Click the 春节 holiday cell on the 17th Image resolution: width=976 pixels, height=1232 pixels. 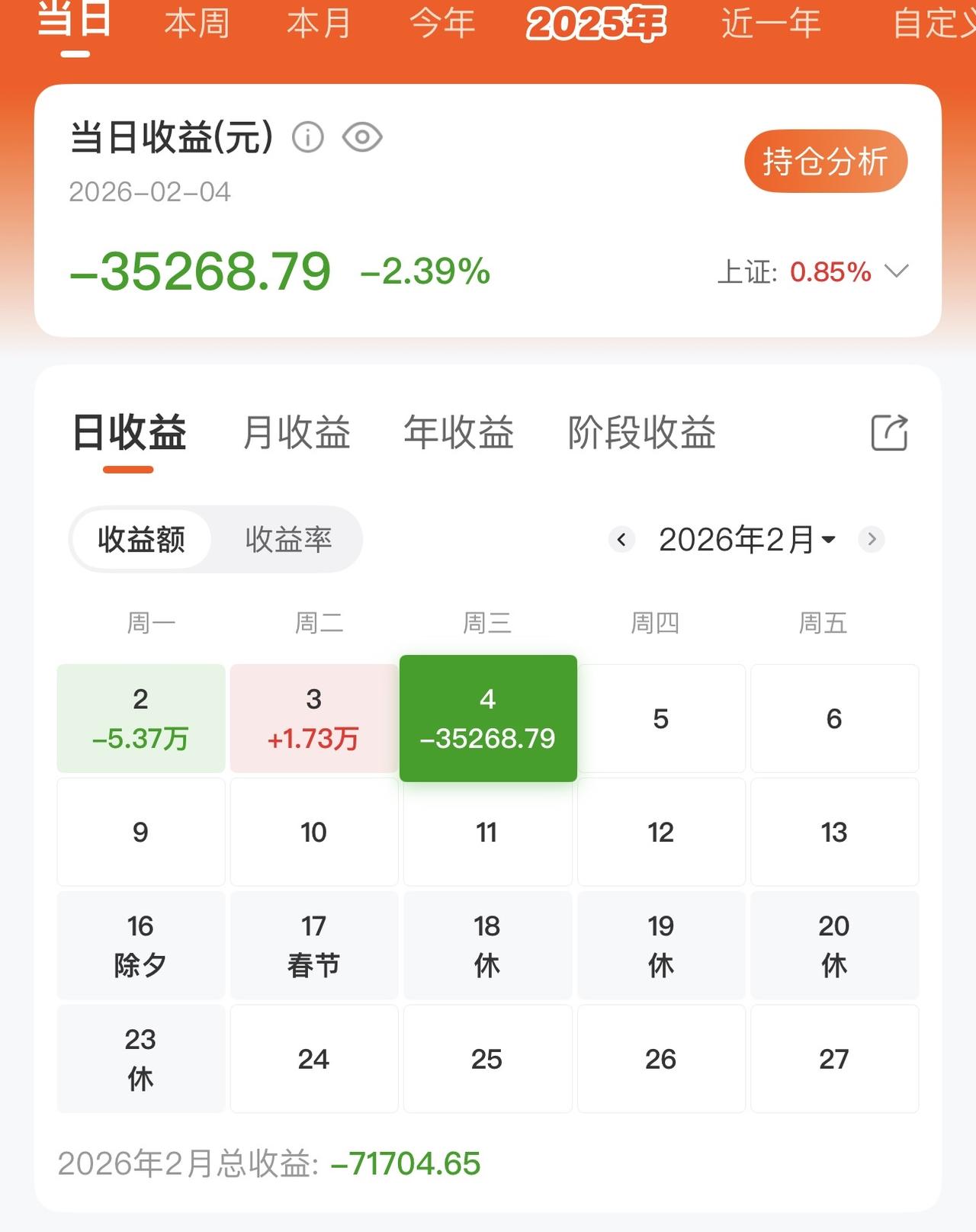pos(313,945)
